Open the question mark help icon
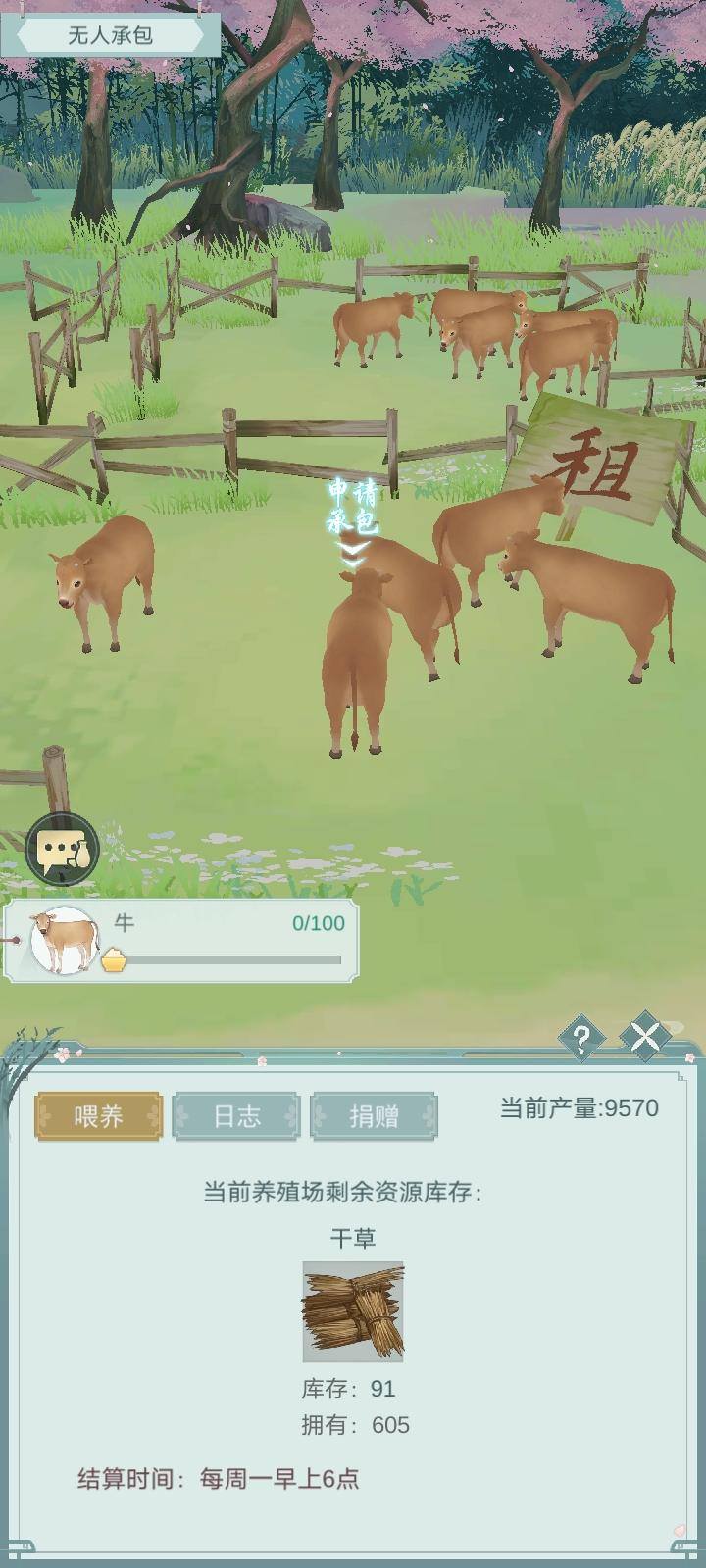706x1568 pixels. tap(580, 1036)
